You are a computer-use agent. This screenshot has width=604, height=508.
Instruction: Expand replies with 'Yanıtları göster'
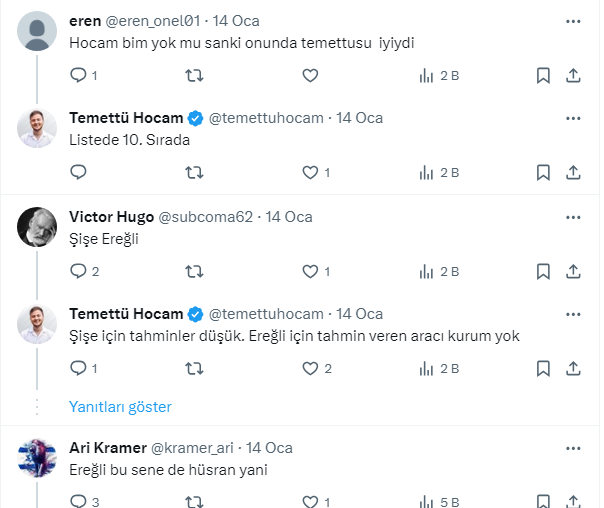(x=120, y=407)
